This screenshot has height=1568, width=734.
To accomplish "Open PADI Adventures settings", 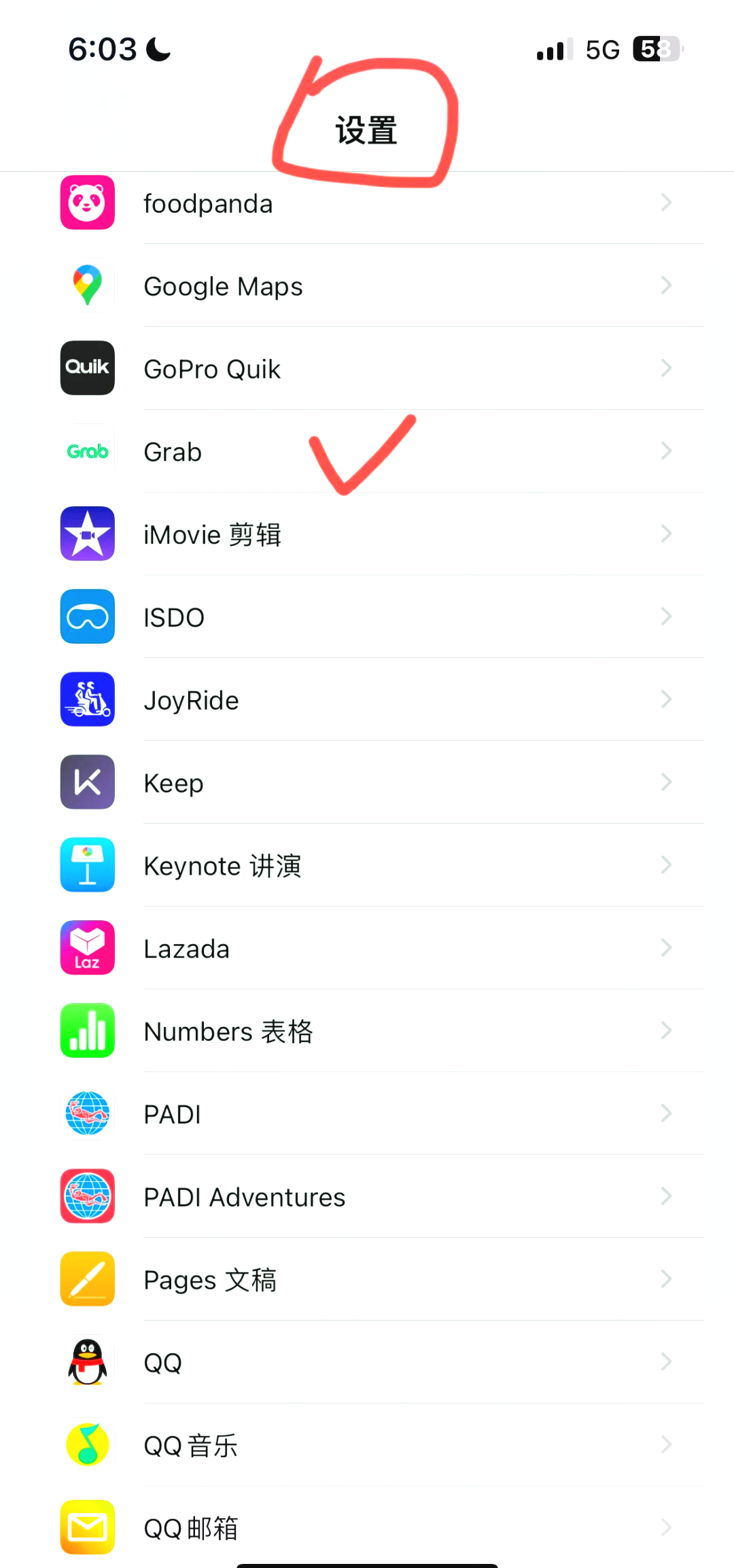I will coord(367,1196).
